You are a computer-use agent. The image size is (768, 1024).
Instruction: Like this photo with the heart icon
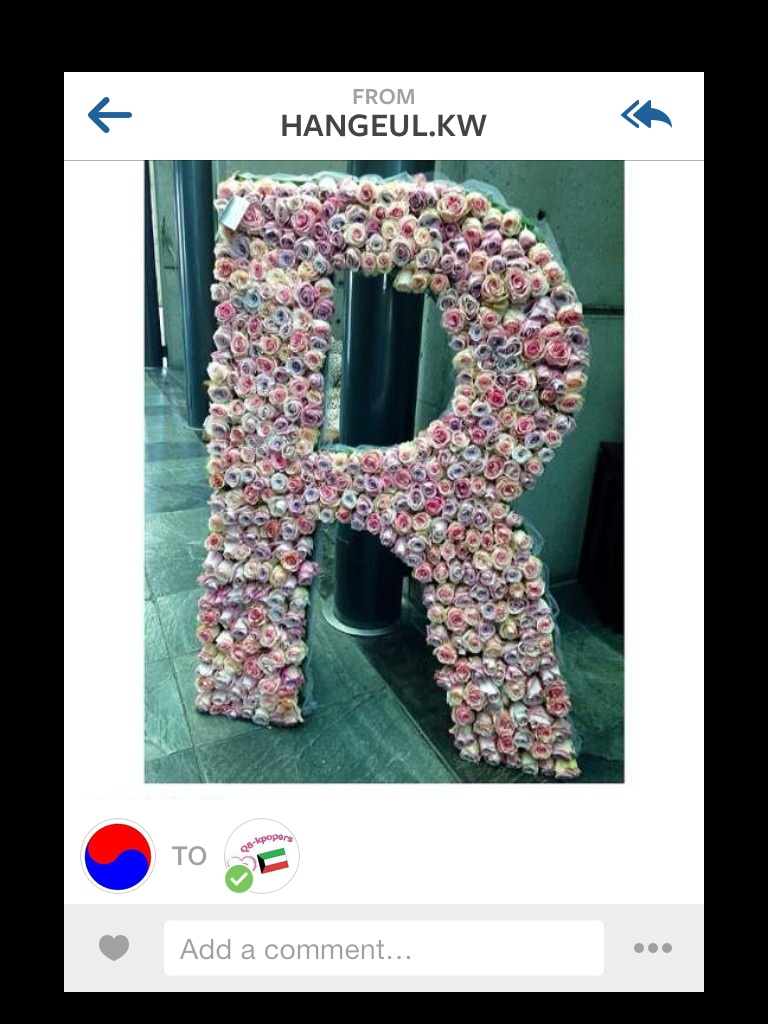point(114,947)
